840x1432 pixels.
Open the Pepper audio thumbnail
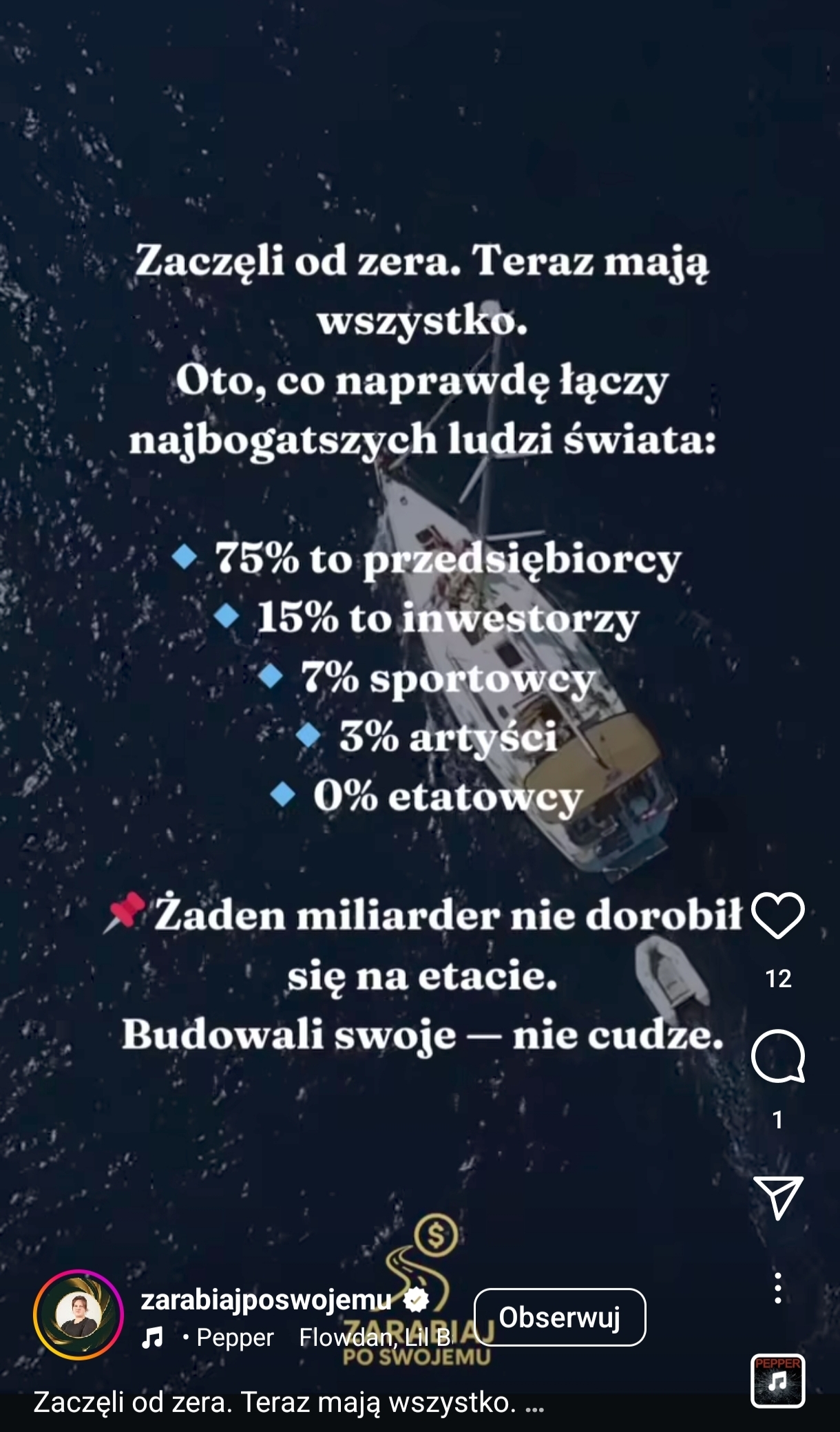[x=777, y=1380]
